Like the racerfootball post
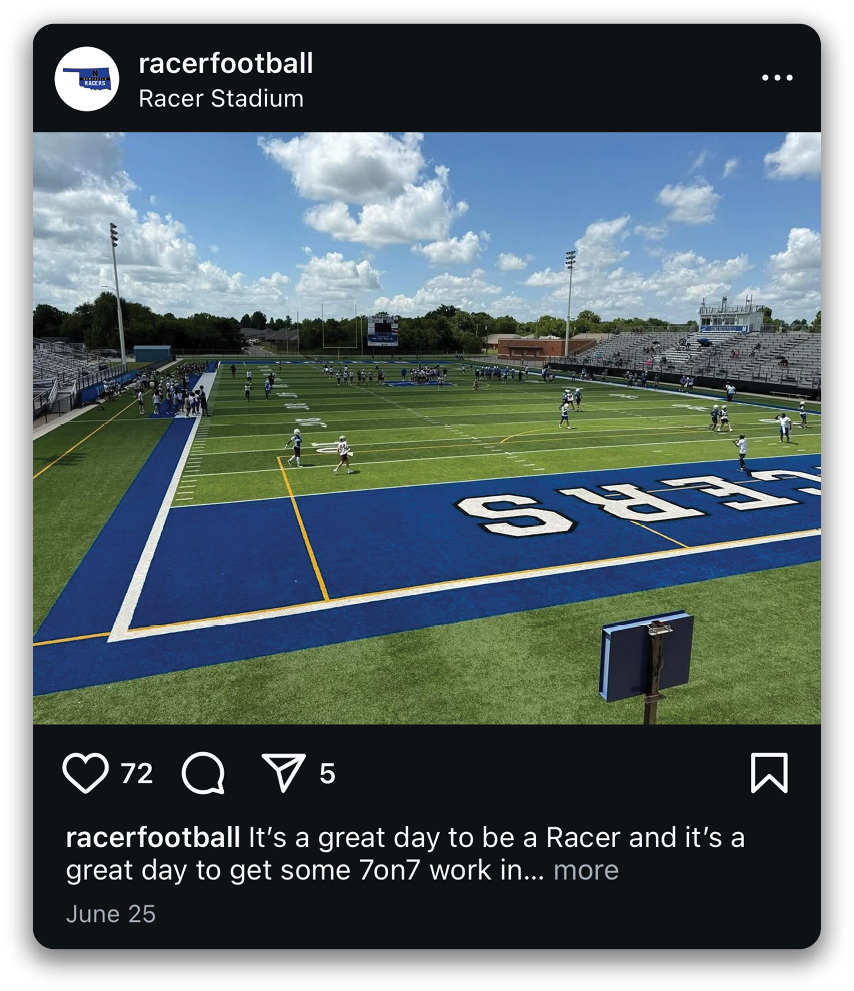The image size is (854, 991). [x=86, y=773]
